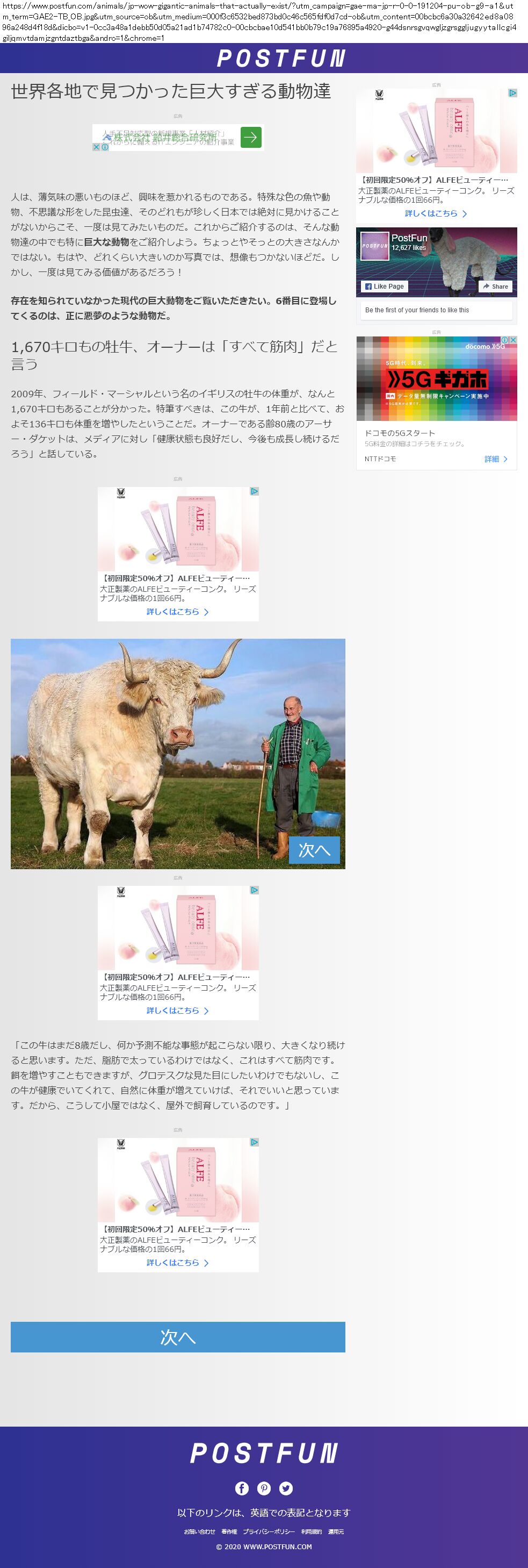Open the Facebook icon in the footer
The image size is (528, 1568).
click(x=242, y=1488)
